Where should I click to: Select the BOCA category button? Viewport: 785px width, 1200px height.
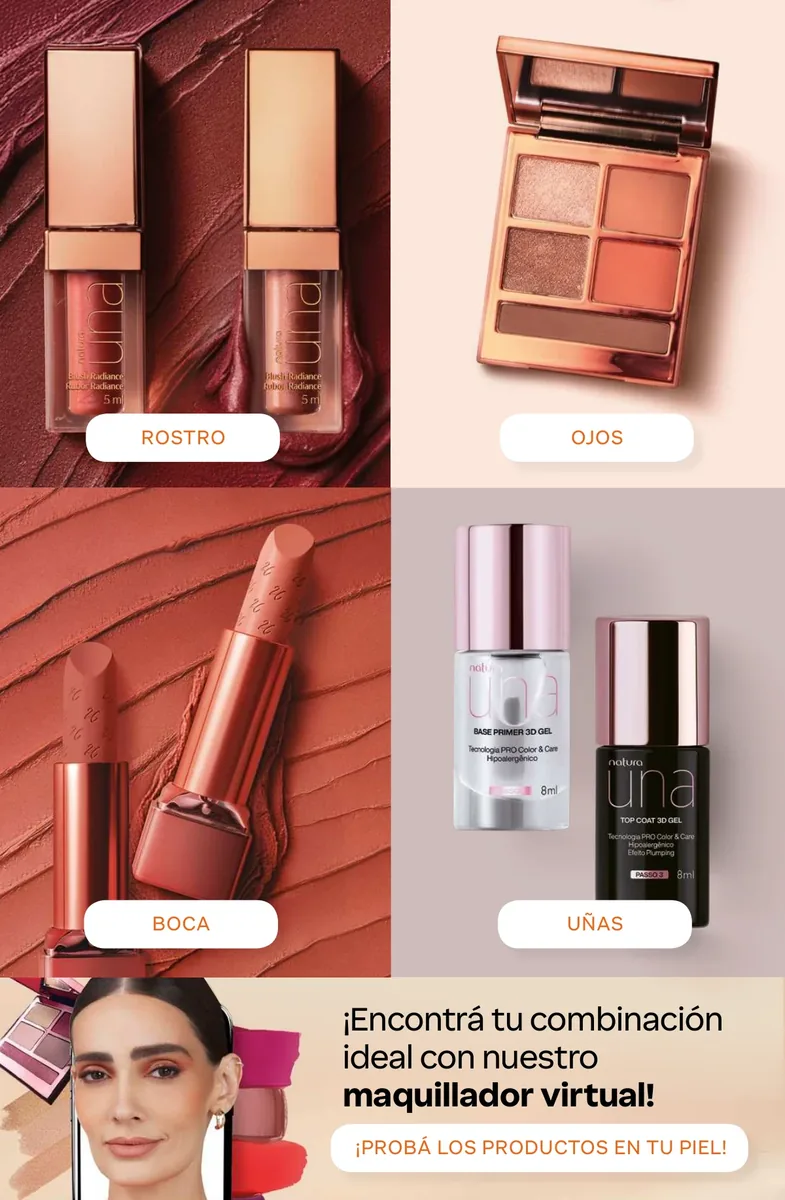[x=181, y=924]
